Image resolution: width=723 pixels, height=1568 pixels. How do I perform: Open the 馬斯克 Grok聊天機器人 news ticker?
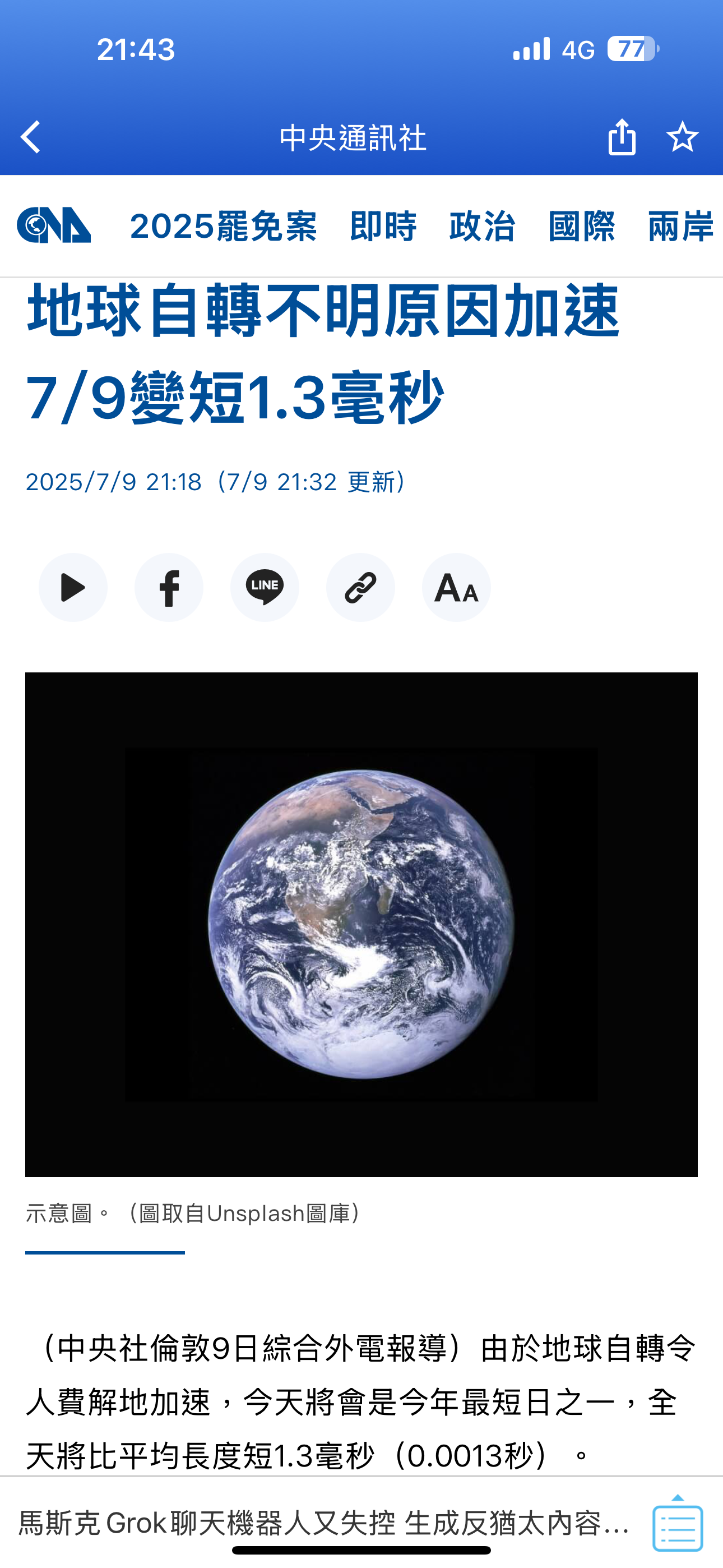point(324,1523)
